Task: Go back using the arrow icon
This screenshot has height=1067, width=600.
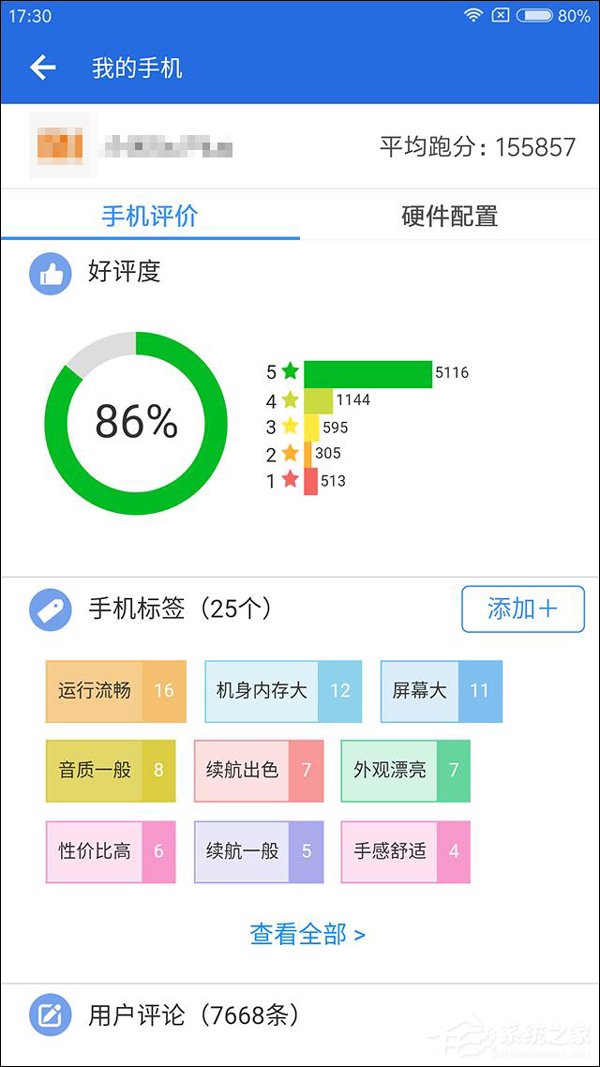Action: point(43,68)
